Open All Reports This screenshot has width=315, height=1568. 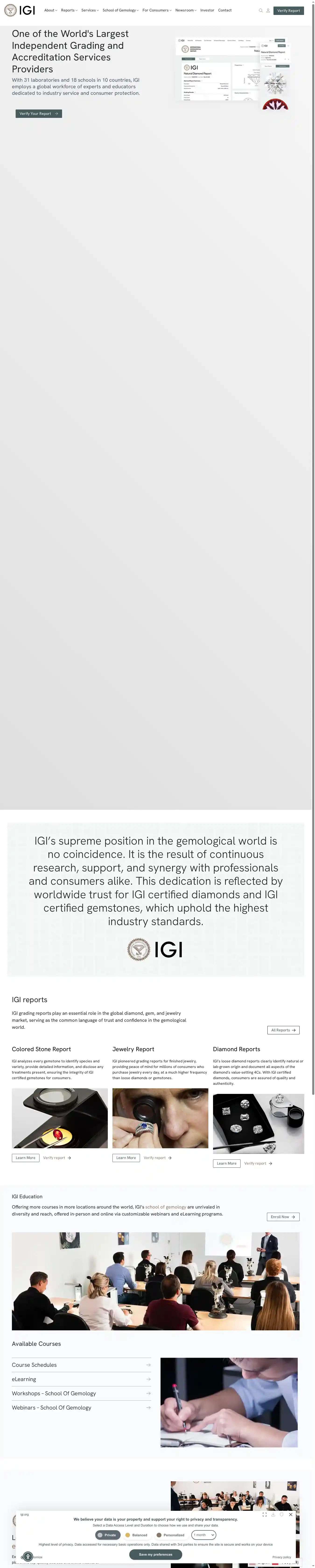click(283, 1030)
